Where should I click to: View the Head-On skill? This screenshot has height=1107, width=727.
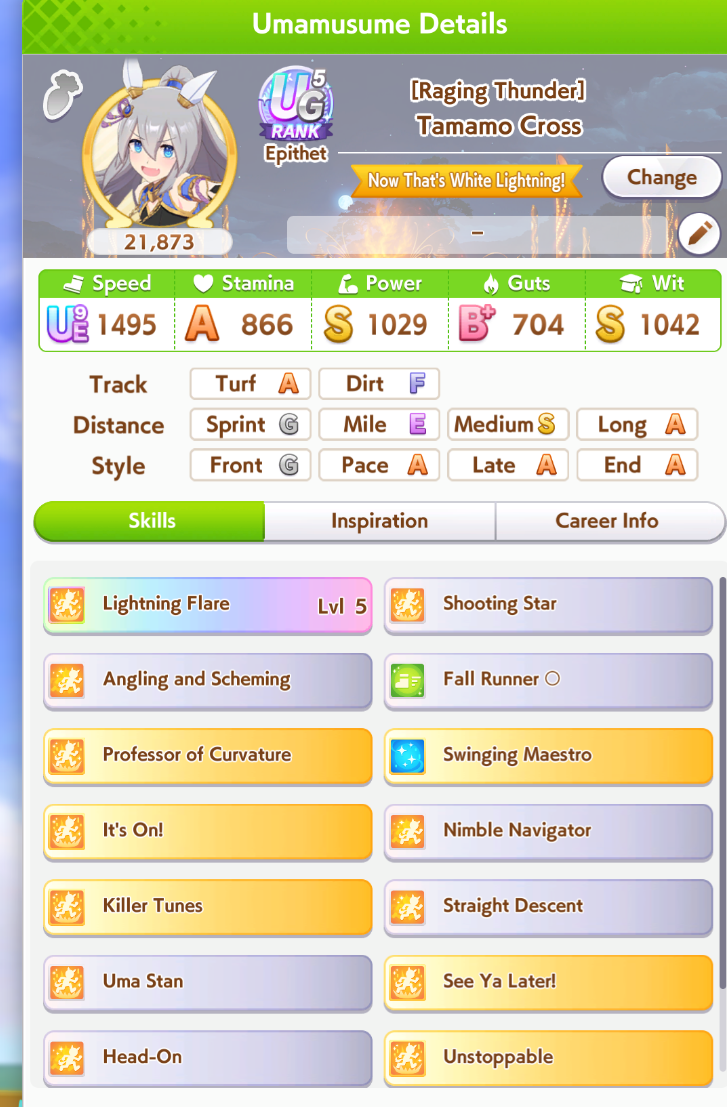(208, 1058)
